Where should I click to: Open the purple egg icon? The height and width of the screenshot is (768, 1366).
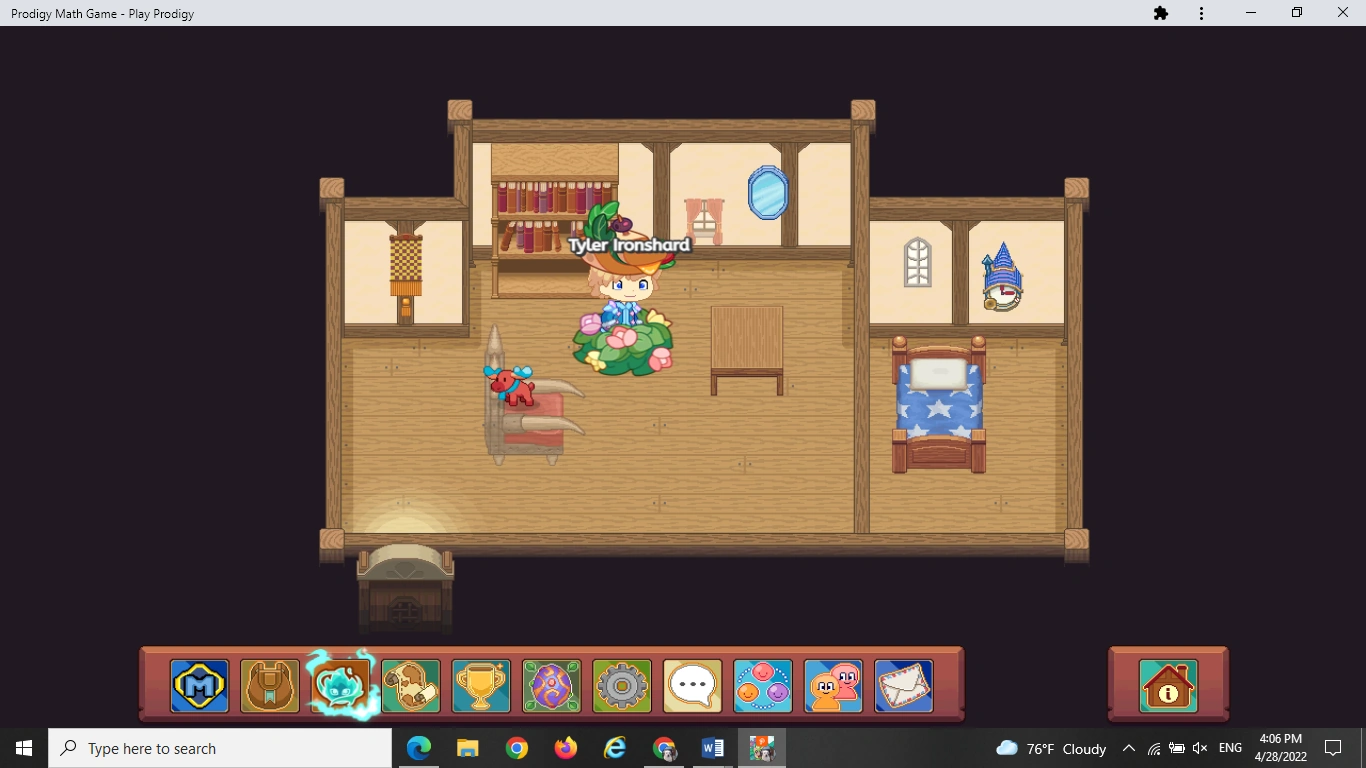click(552, 686)
